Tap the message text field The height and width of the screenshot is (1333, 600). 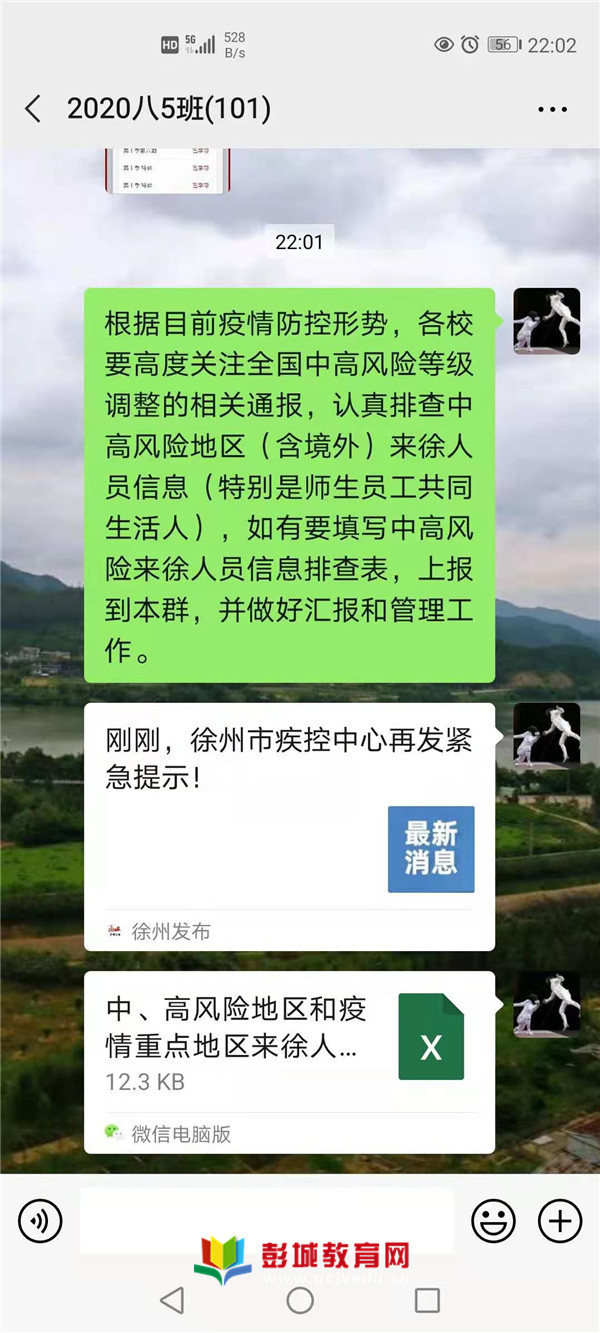coord(266,1220)
